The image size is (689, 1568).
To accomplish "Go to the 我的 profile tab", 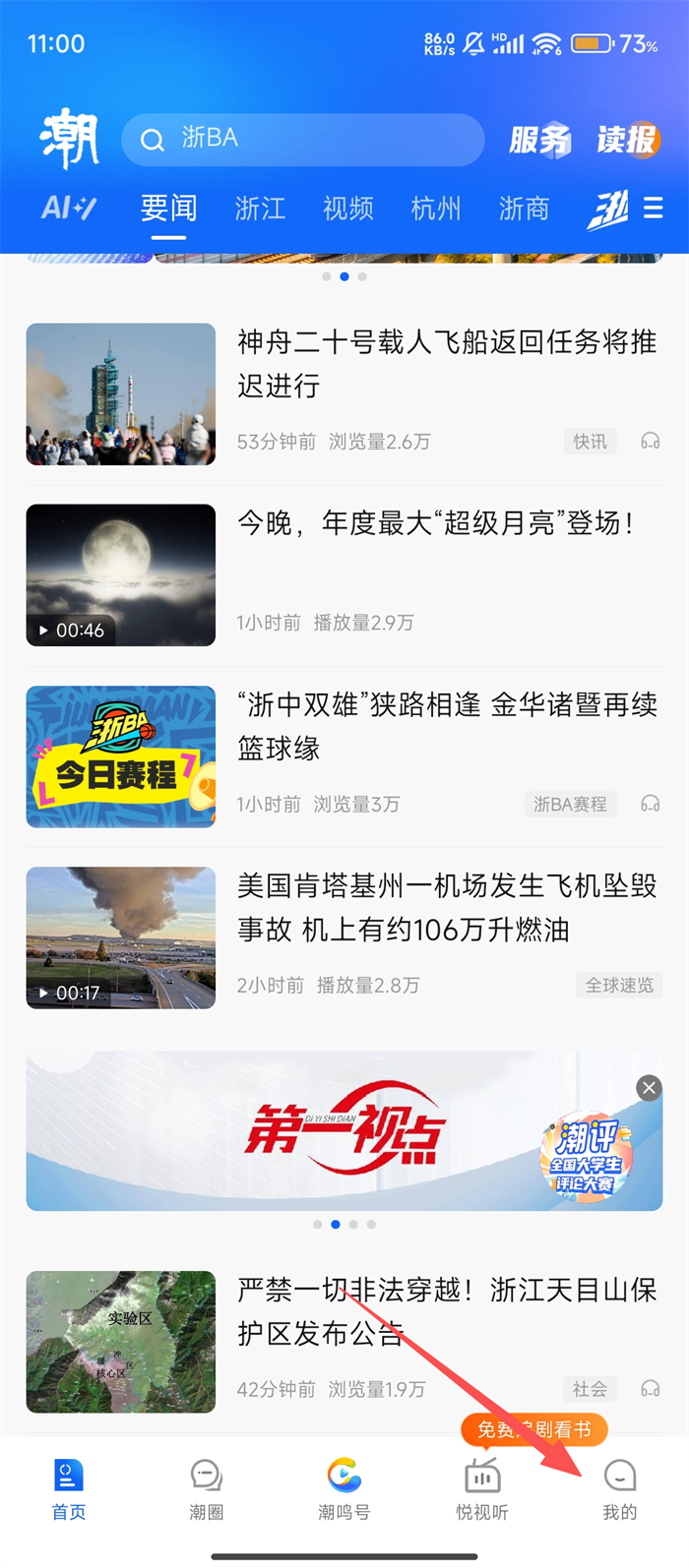I will [x=619, y=1489].
